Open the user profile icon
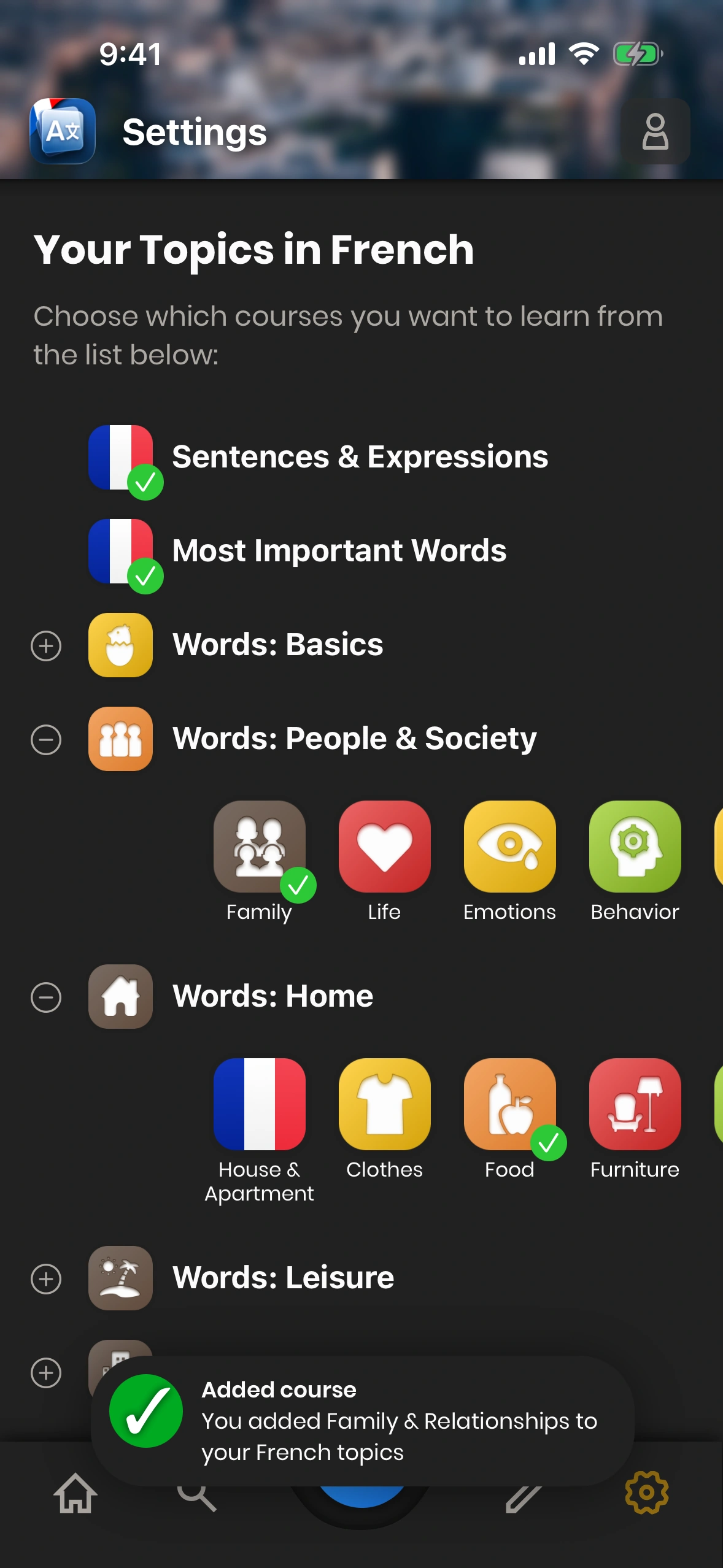Screen dimensions: 723x1568 tap(655, 131)
